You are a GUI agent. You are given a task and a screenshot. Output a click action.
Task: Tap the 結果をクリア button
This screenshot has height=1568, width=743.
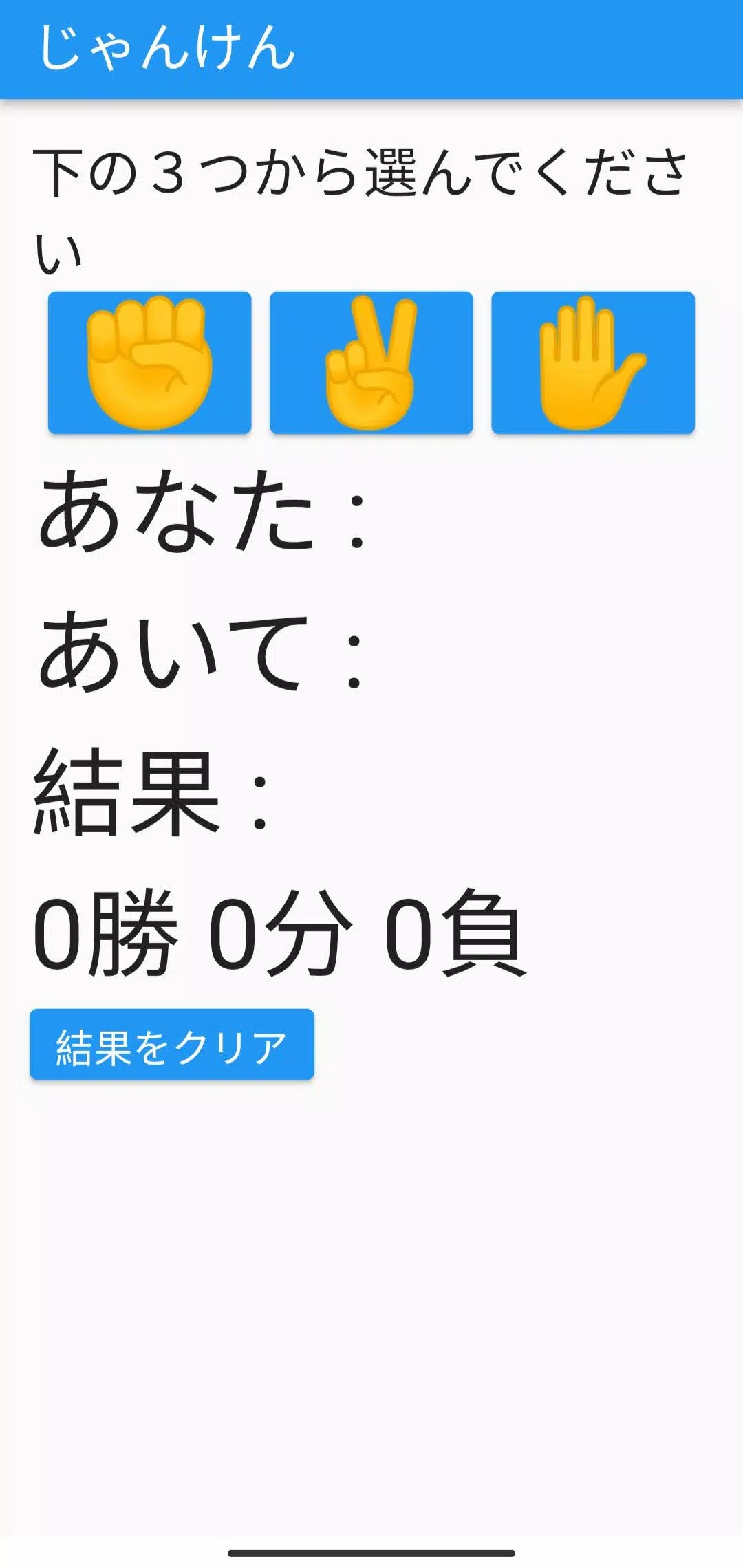click(172, 1044)
